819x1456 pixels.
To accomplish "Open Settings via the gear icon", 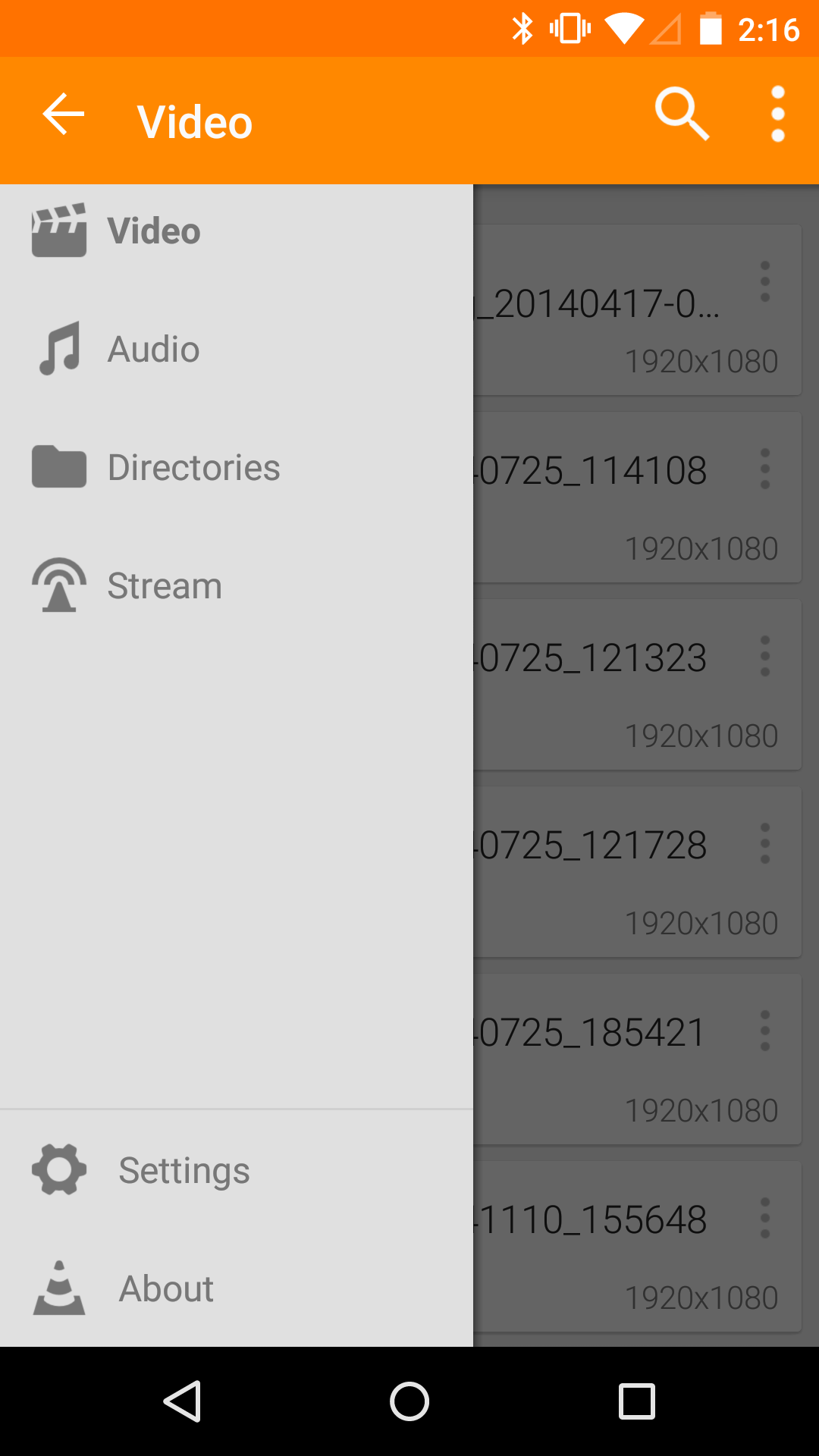I will tap(60, 1169).
